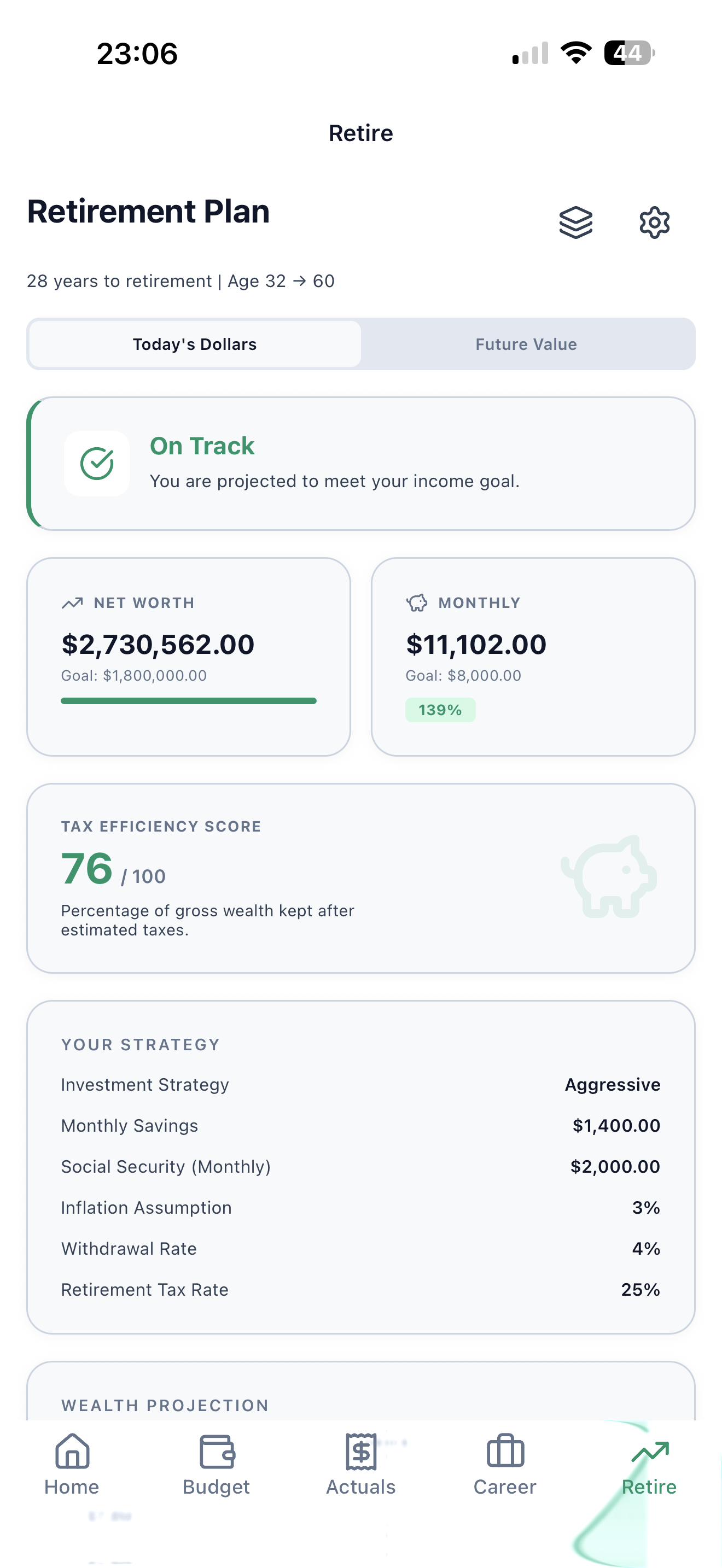Screen dimensions: 722x1568
Task: Select the Retirement Tax Rate entry
Action: (361, 1289)
